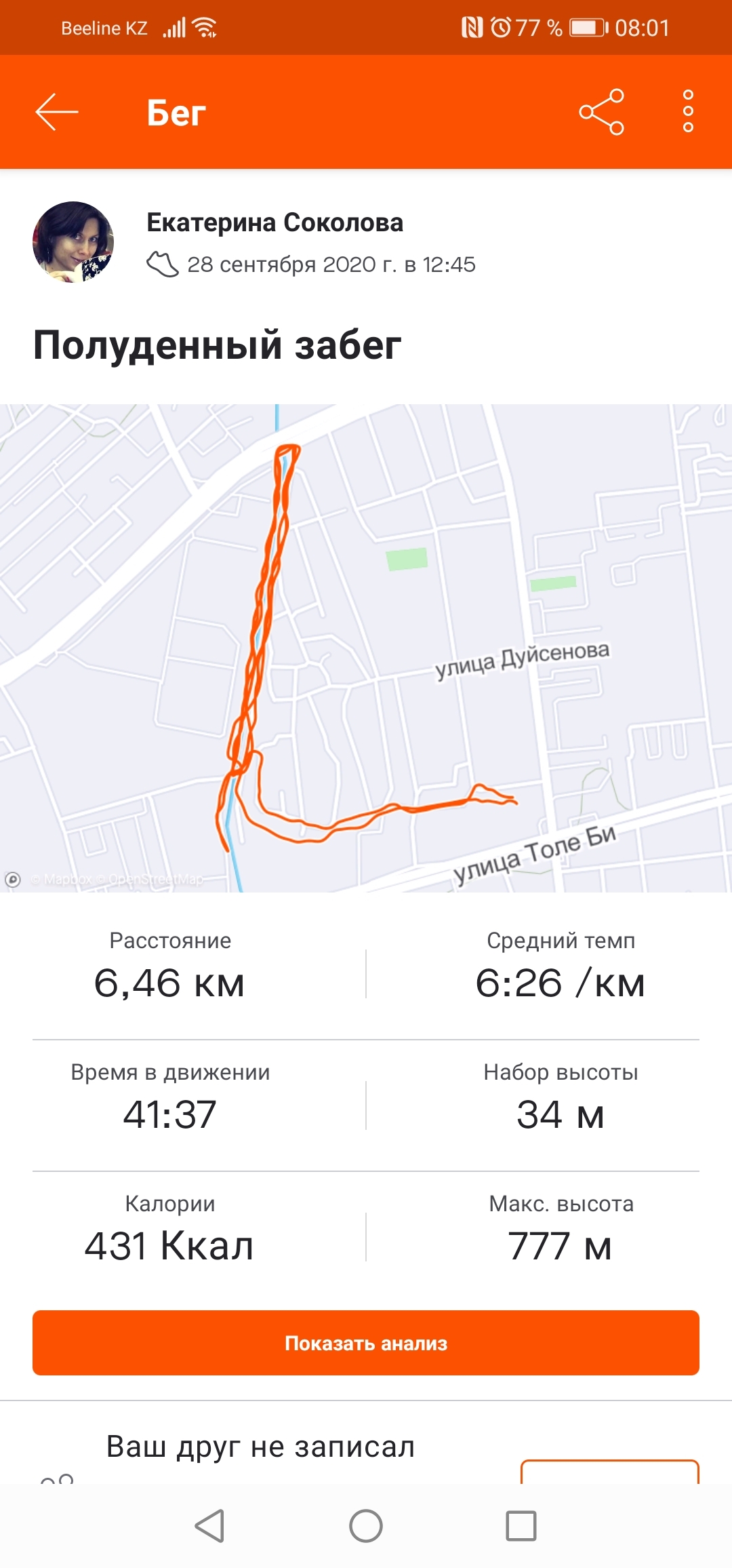732x1568 pixels.
Task: Share this run activity
Action: 601,112
